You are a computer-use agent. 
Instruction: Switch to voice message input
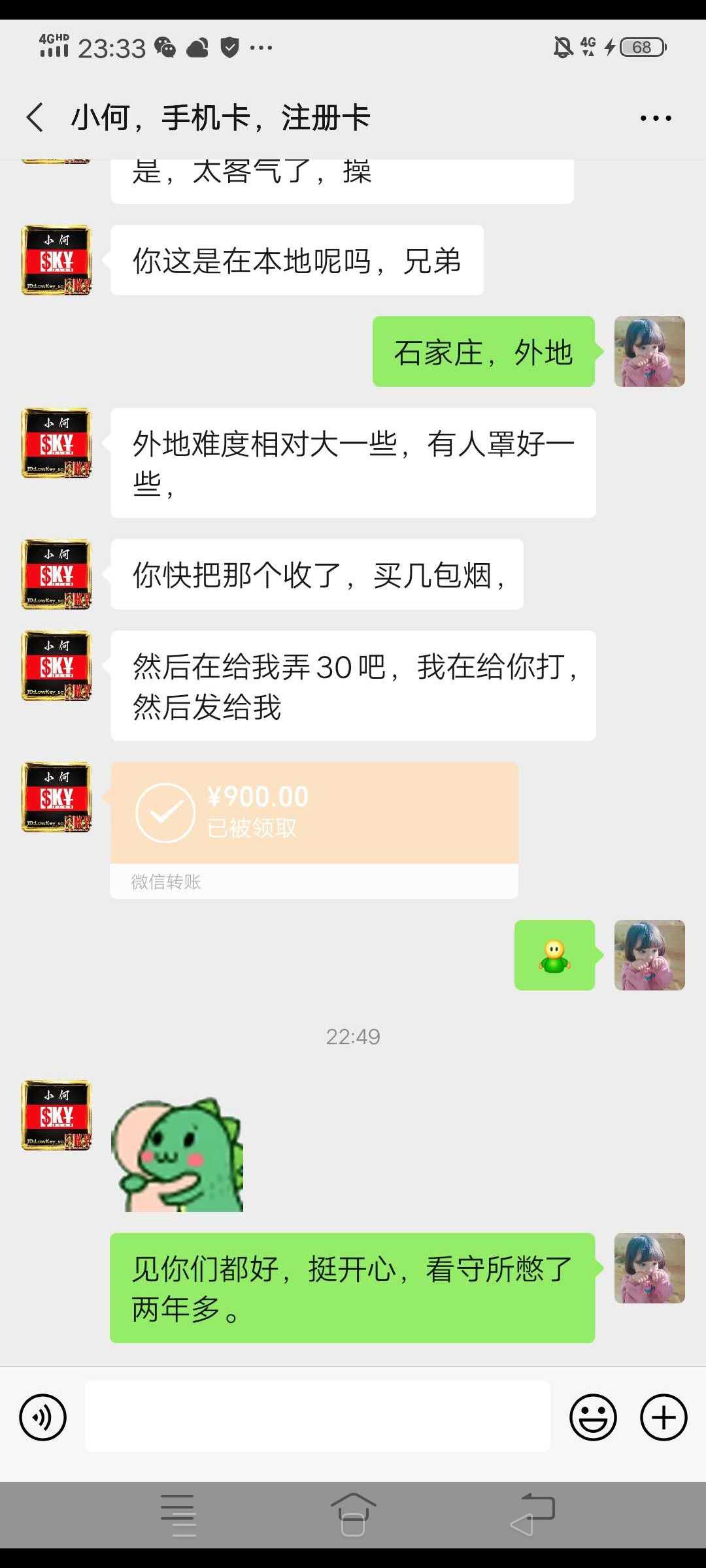(43, 1417)
